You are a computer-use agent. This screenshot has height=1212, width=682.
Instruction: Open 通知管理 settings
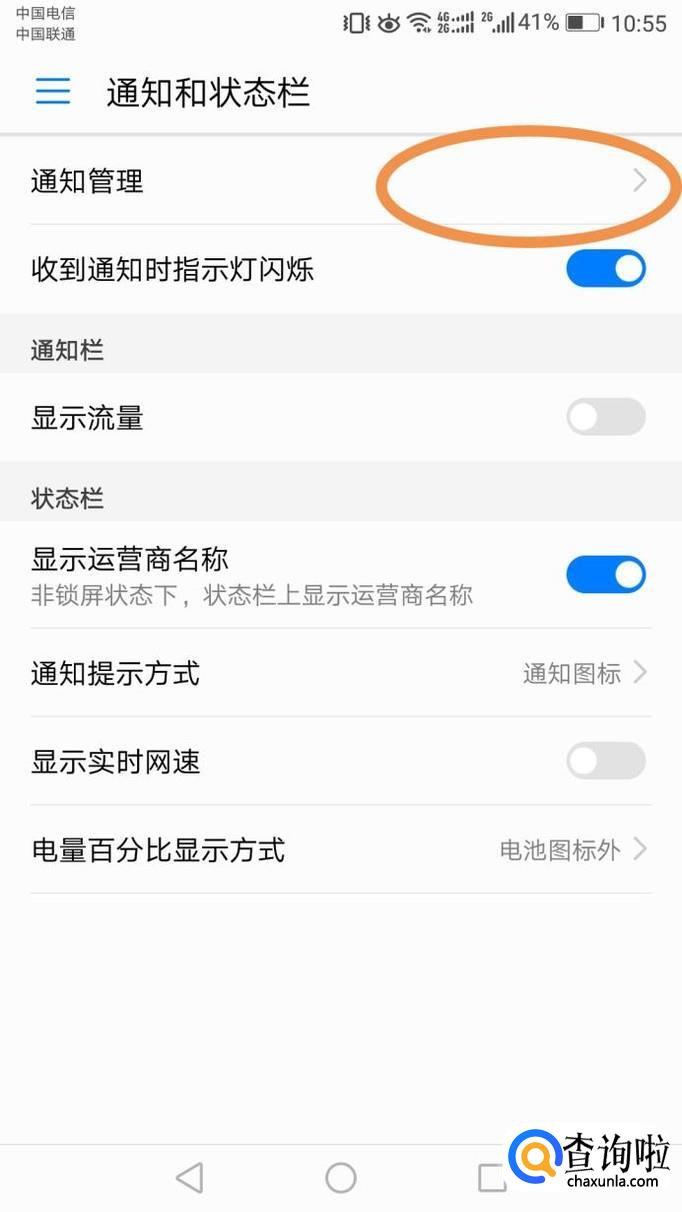tap(340, 181)
